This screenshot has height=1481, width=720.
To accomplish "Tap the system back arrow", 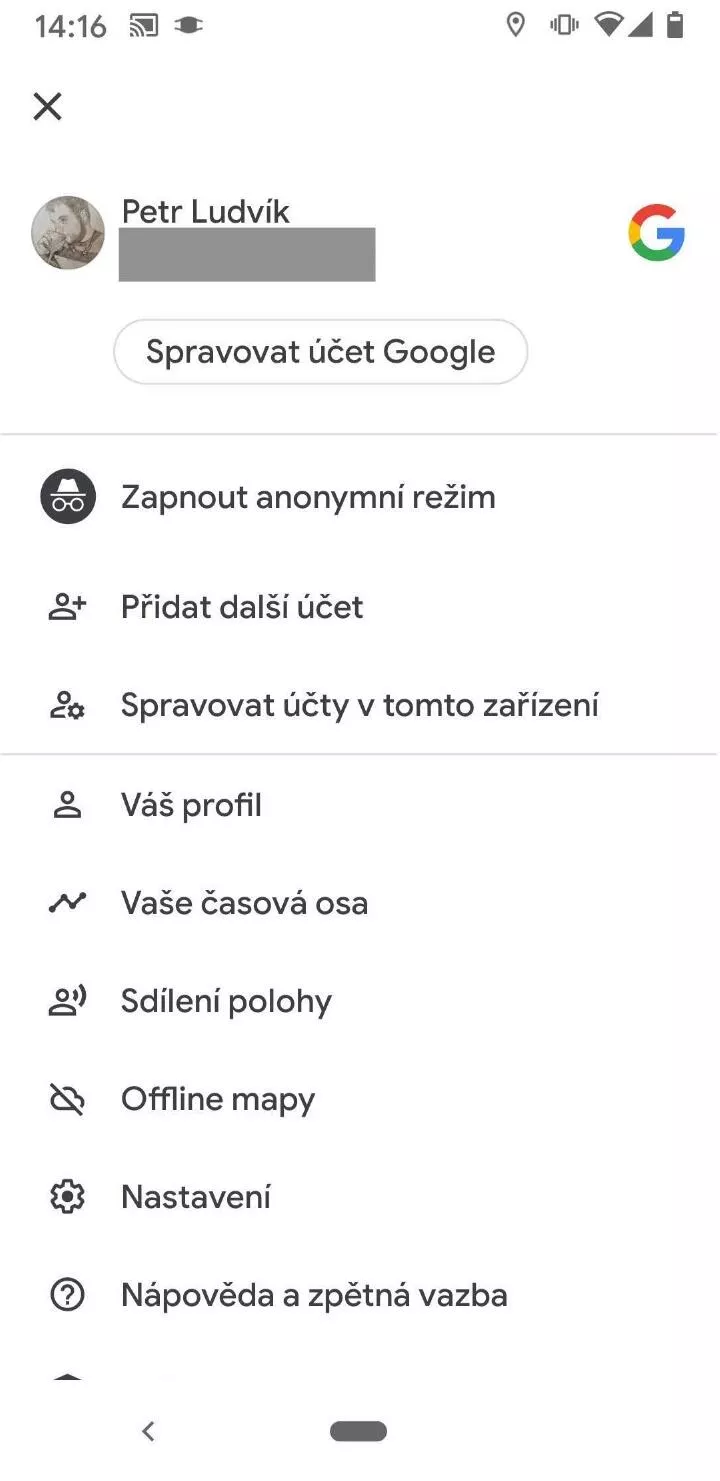I will click(148, 1431).
